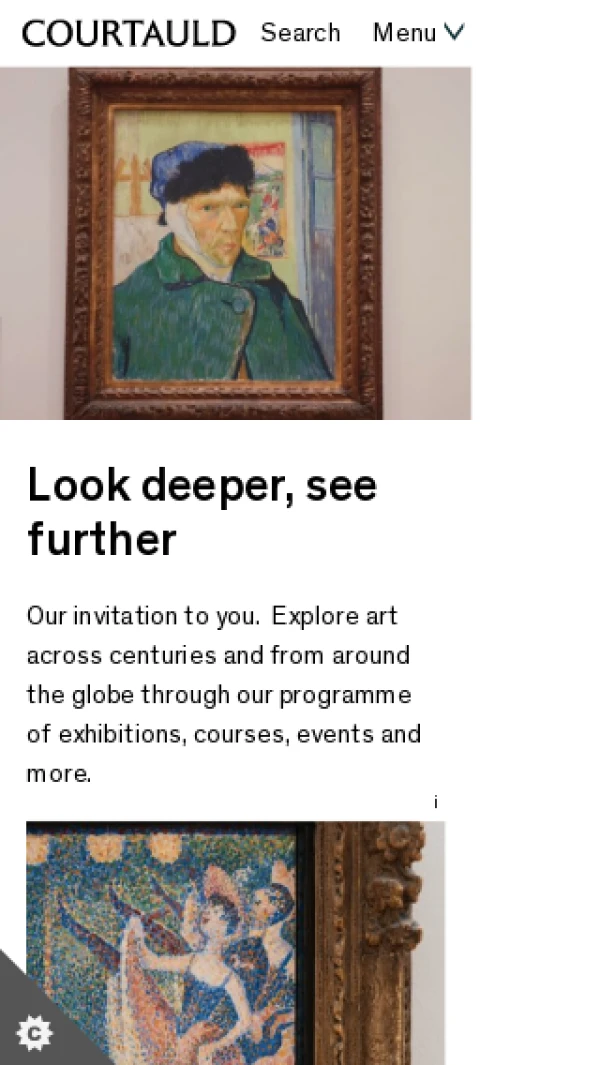Show image info via the small i icon
The width and height of the screenshot is (600, 1065).
click(x=436, y=802)
